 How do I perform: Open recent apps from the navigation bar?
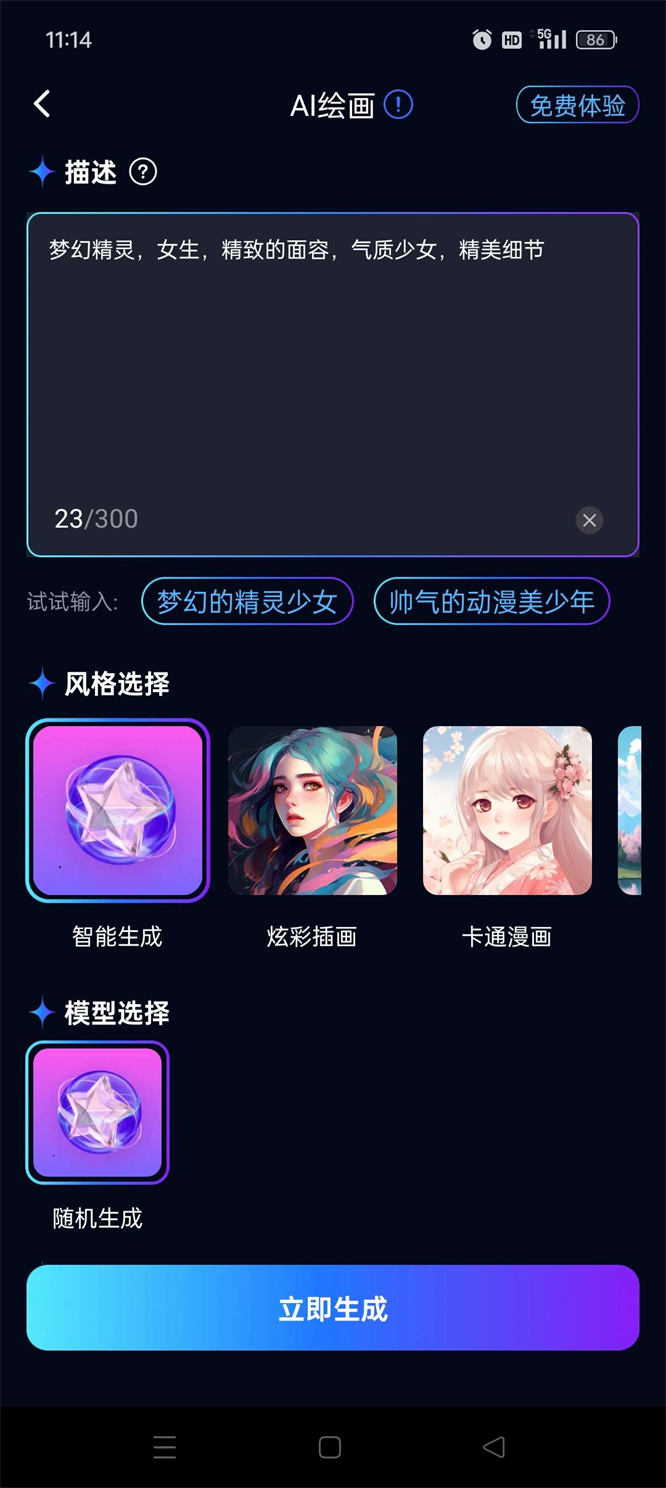tap(165, 1447)
